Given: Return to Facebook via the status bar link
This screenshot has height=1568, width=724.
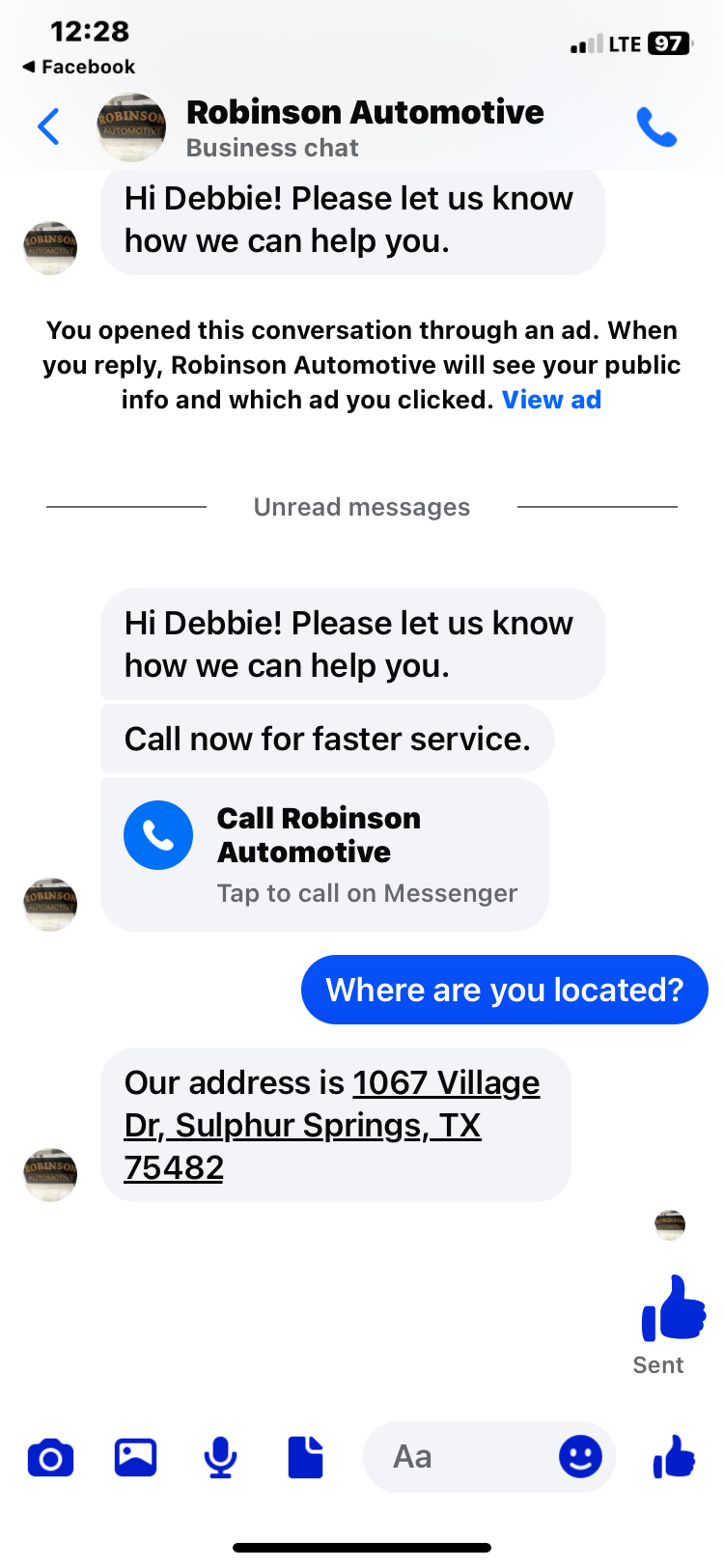Looking at the screenshot, I should [78, 67].
